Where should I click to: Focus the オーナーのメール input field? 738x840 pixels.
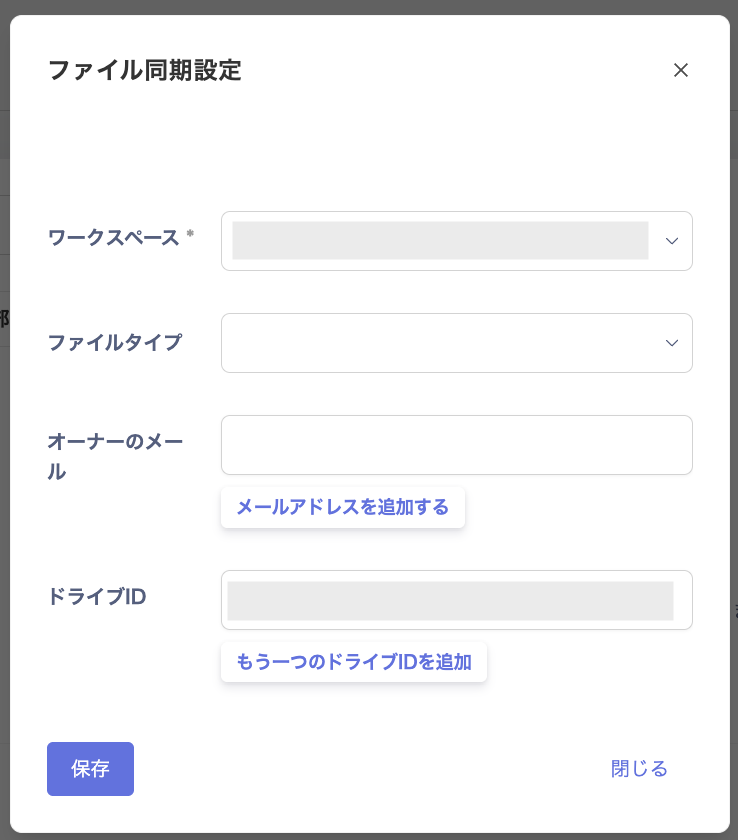(456, 445)
